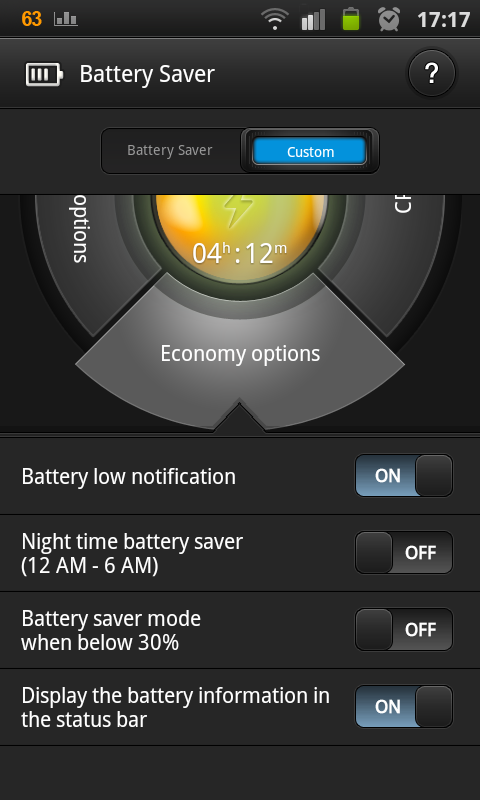Enable Night time battery saver

click(x=403, y=553)
